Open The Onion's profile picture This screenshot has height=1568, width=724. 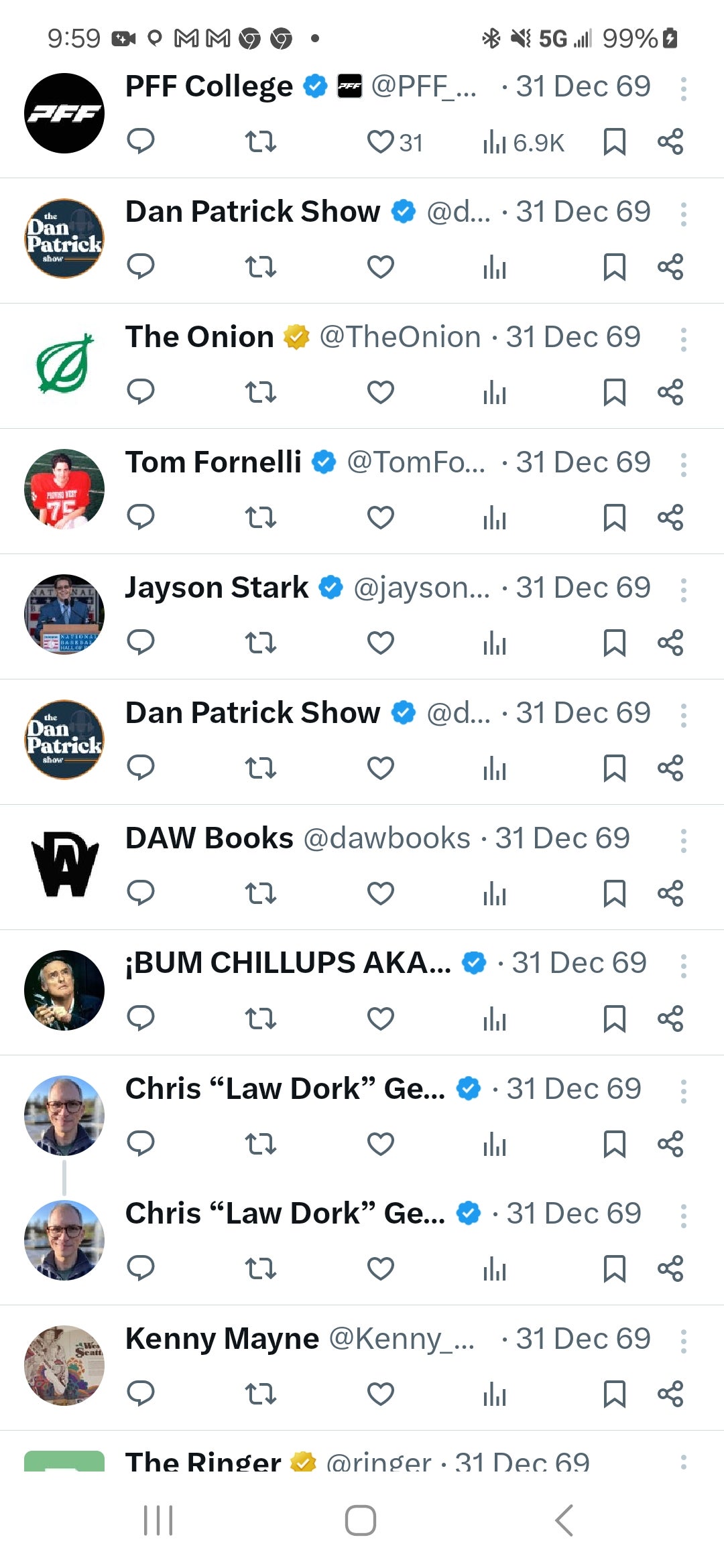[x=64, y=364]
